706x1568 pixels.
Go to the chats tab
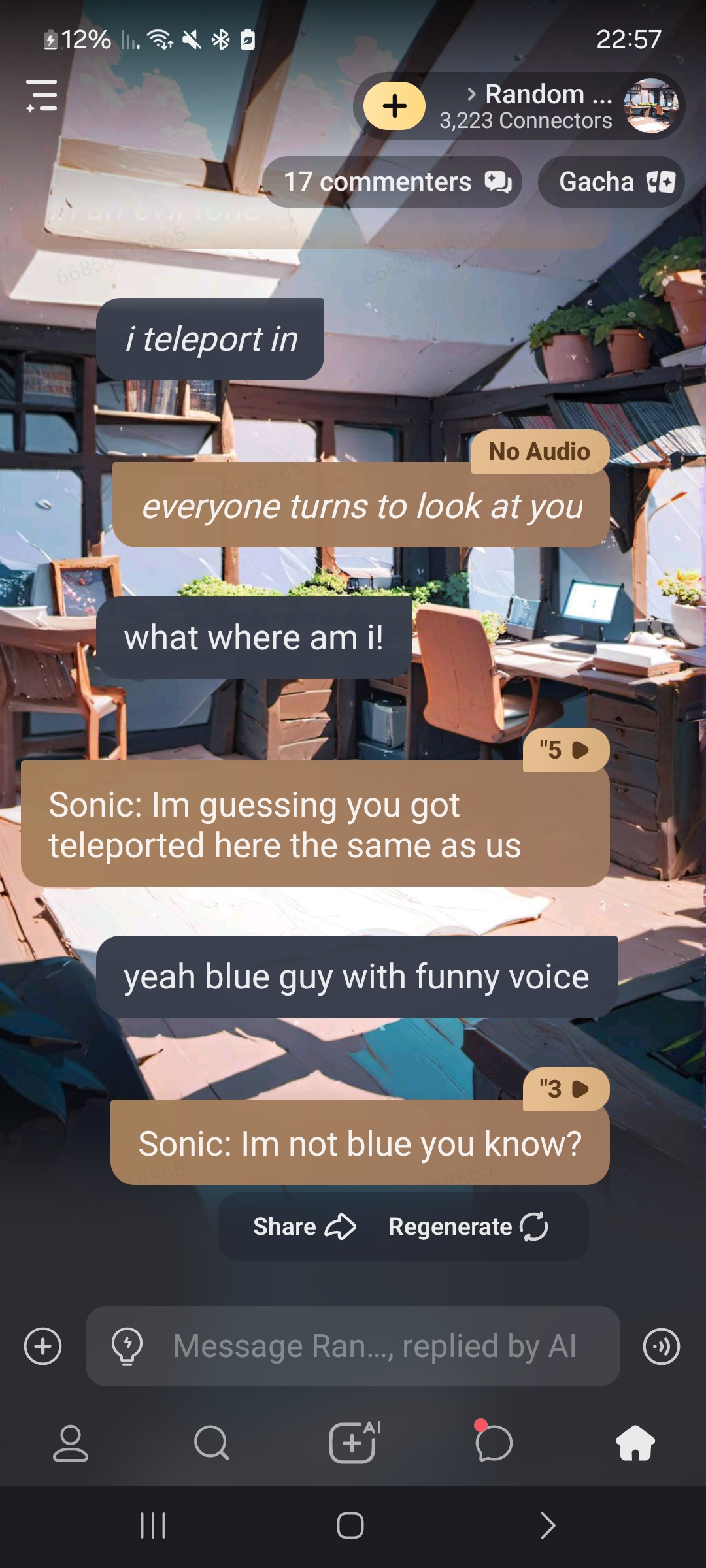pos(494,1443)
